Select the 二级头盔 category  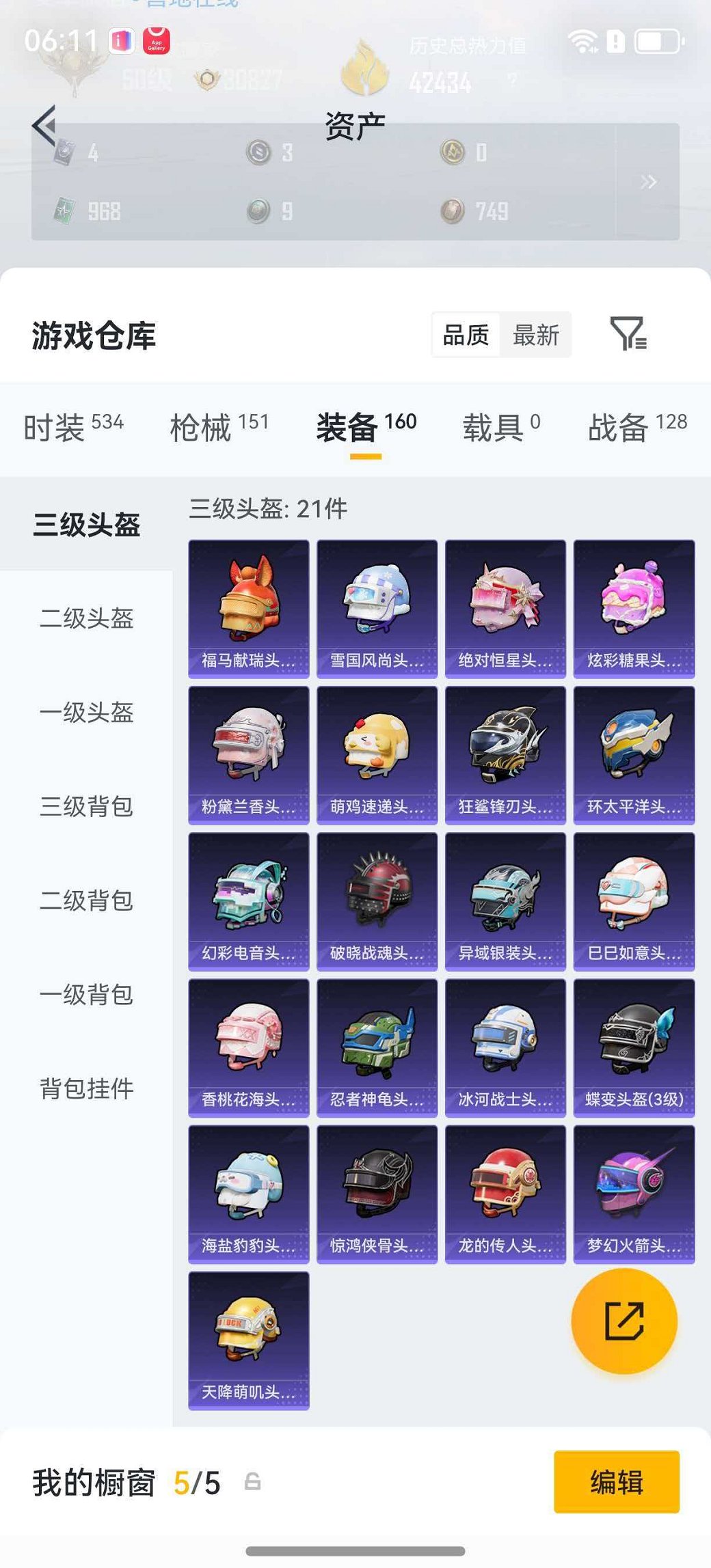tap(87, 618)
